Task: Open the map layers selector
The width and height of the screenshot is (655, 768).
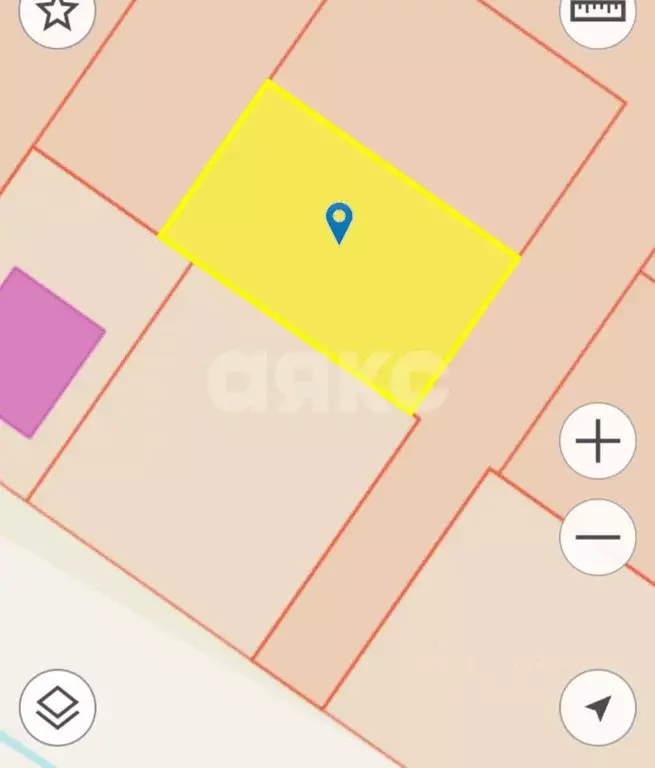Action: tap(58, 708)
